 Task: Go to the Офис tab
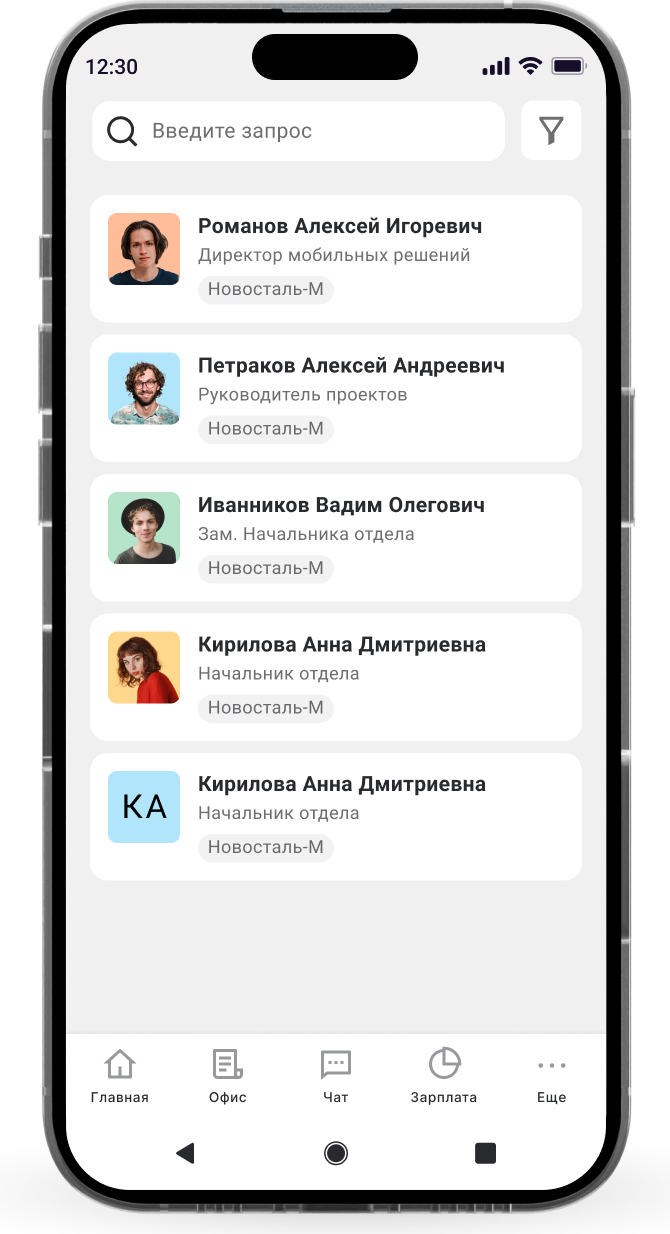[228, 1076]
